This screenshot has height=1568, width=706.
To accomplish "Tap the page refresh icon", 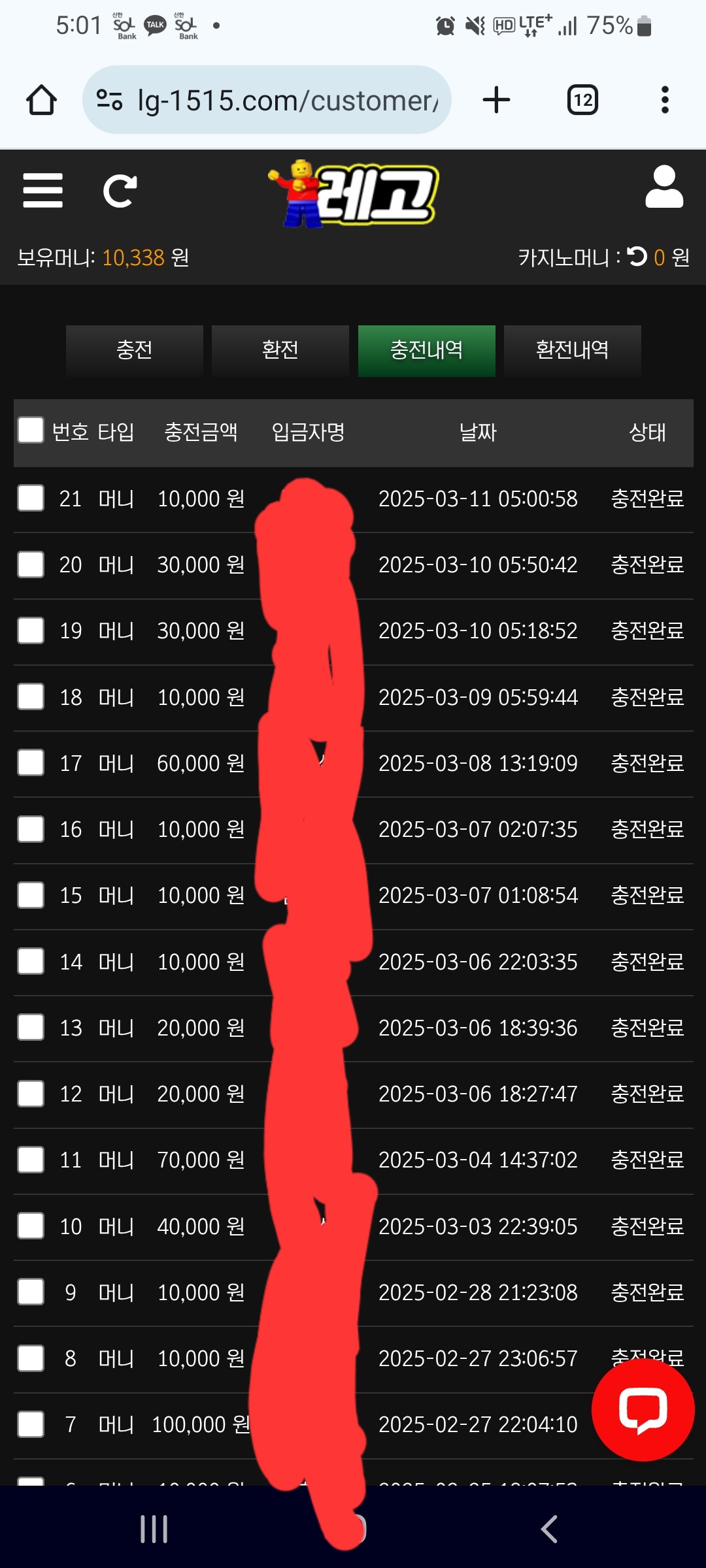I will [120, 191].
